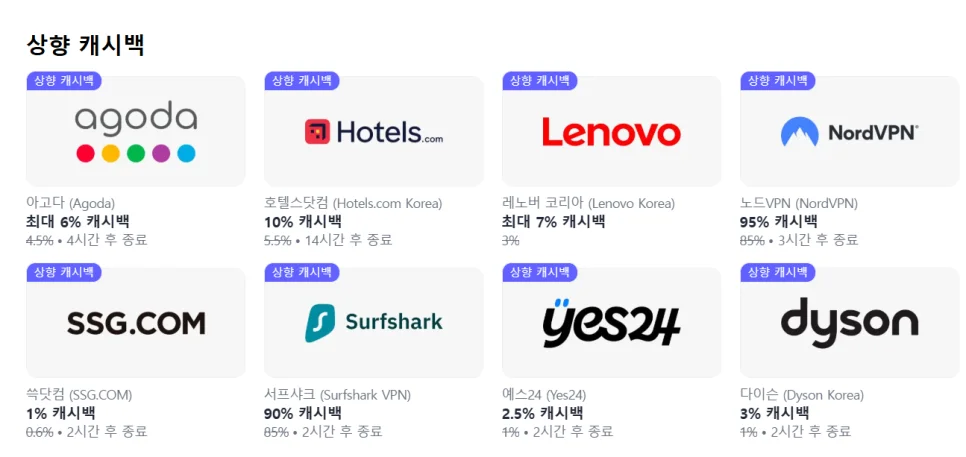Image resolution: width=966 pixels, height=457 pixels.
Task: Open the NordVPN 95% cashback card
Action: [x=849, y=132]
